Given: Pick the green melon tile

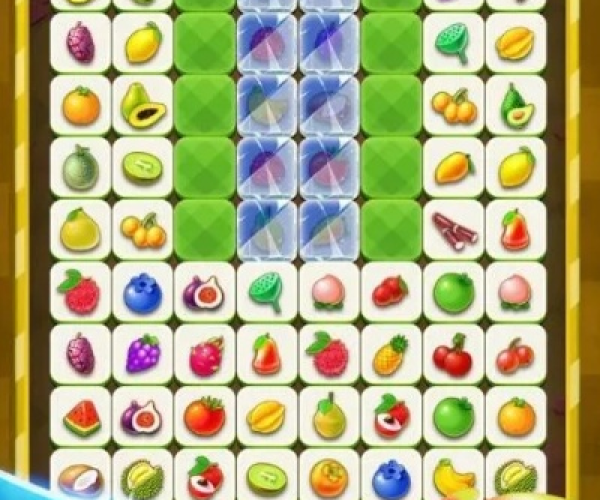Looking at the screenshot, I should (81, 166).
